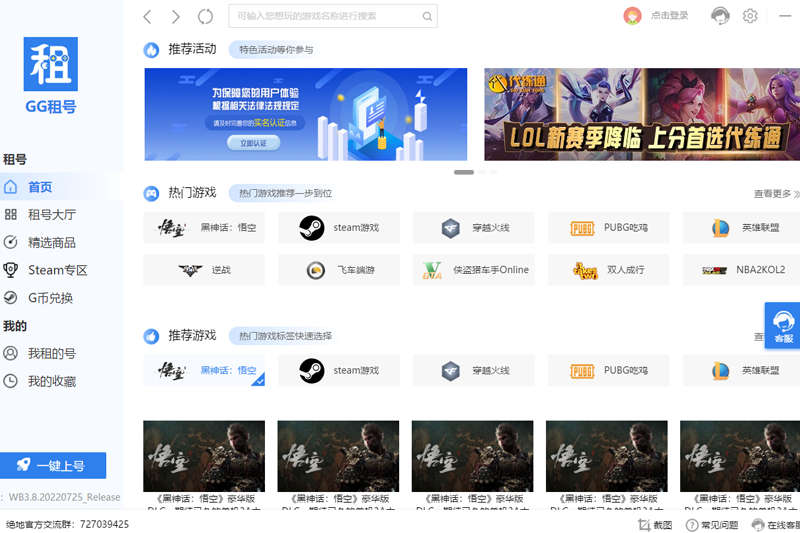This screenshot has width=800, height=533.
Task: Go back with the left arrow
Action: pyautogui.click(x=148, y=16)
